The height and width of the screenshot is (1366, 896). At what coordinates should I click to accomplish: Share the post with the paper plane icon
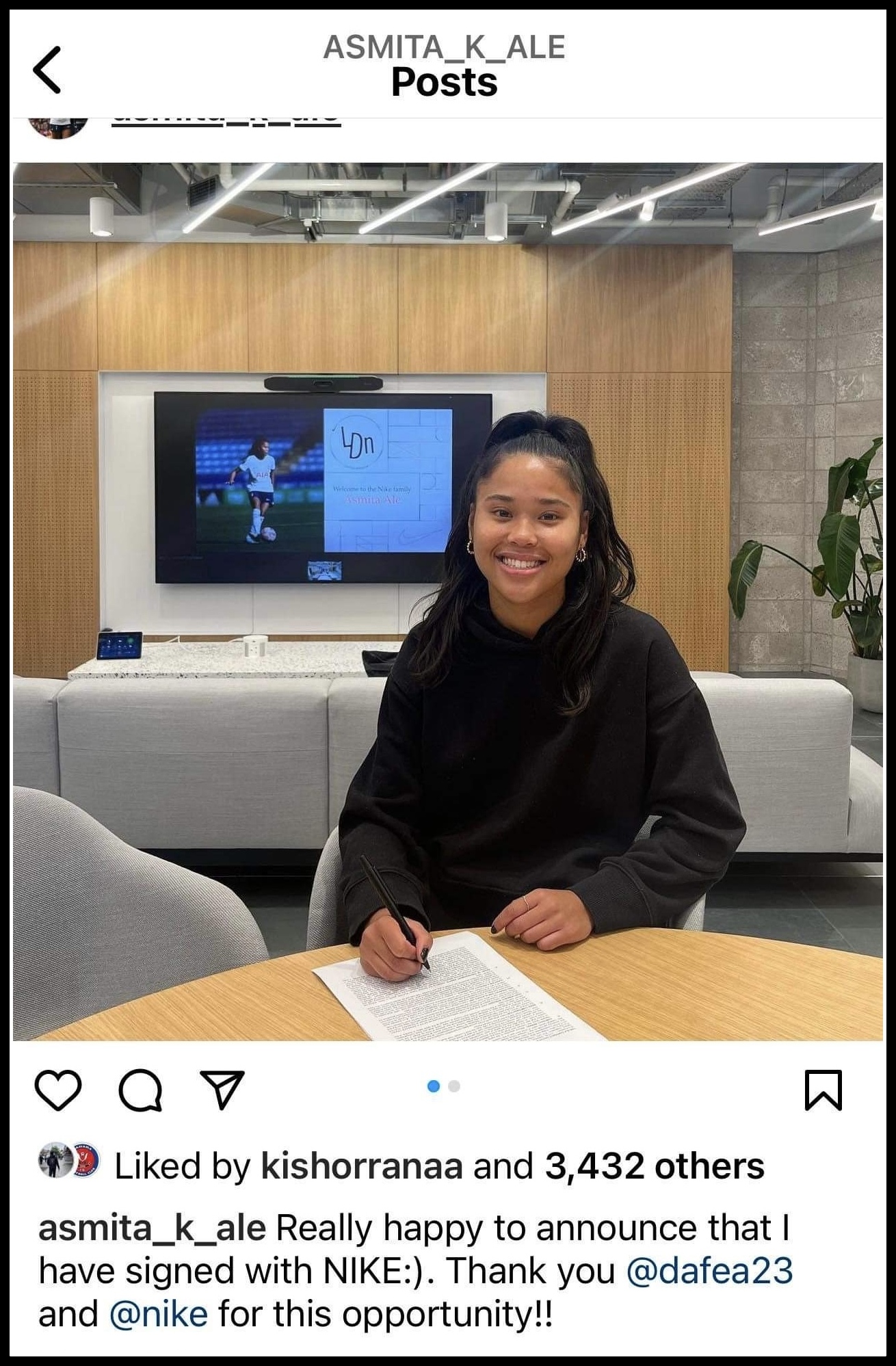pyautogui.click(x=222, y=1090)
